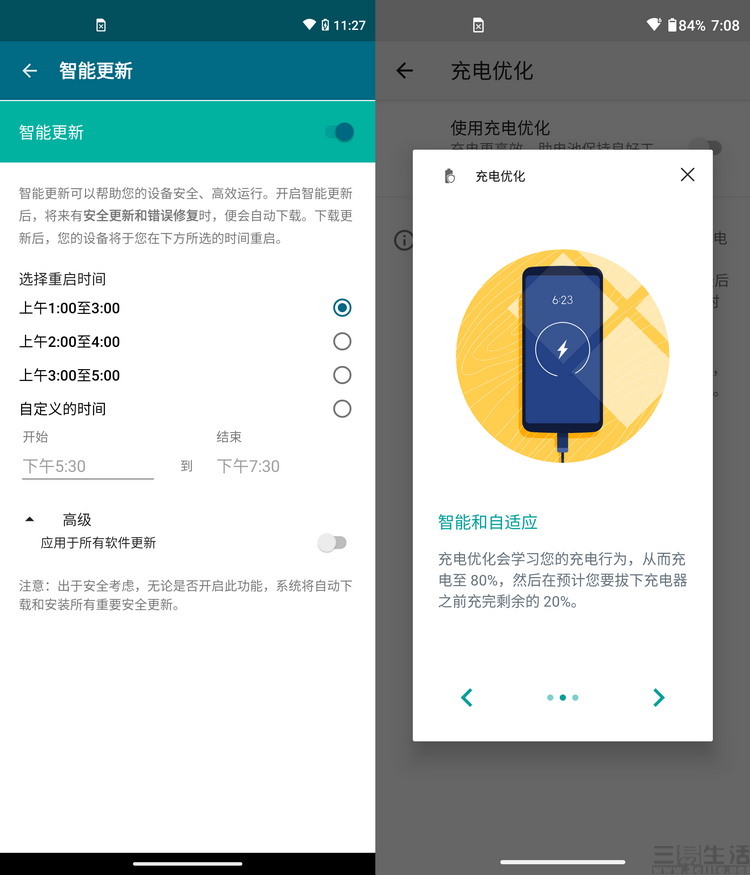750x875 pixels.
Task: Close the 充电优化 dialog
Action: (x=687, y=175)
